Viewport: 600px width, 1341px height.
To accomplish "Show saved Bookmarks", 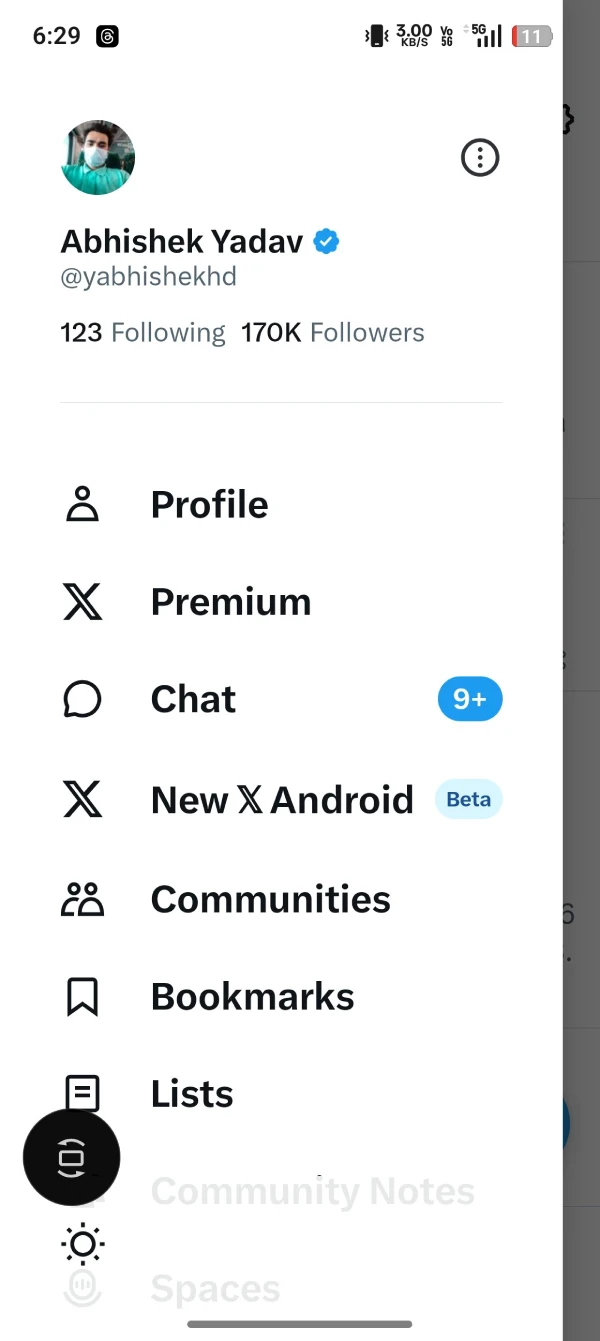I will 252,997.
